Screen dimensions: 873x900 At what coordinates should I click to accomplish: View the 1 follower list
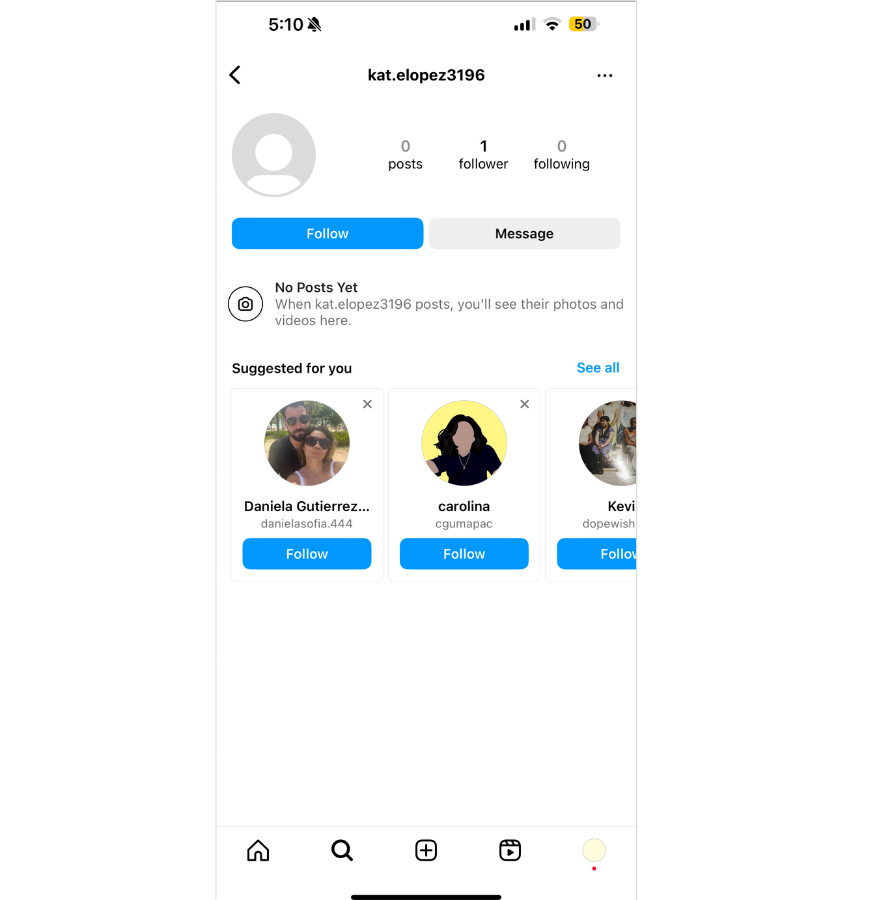point(483,155)
